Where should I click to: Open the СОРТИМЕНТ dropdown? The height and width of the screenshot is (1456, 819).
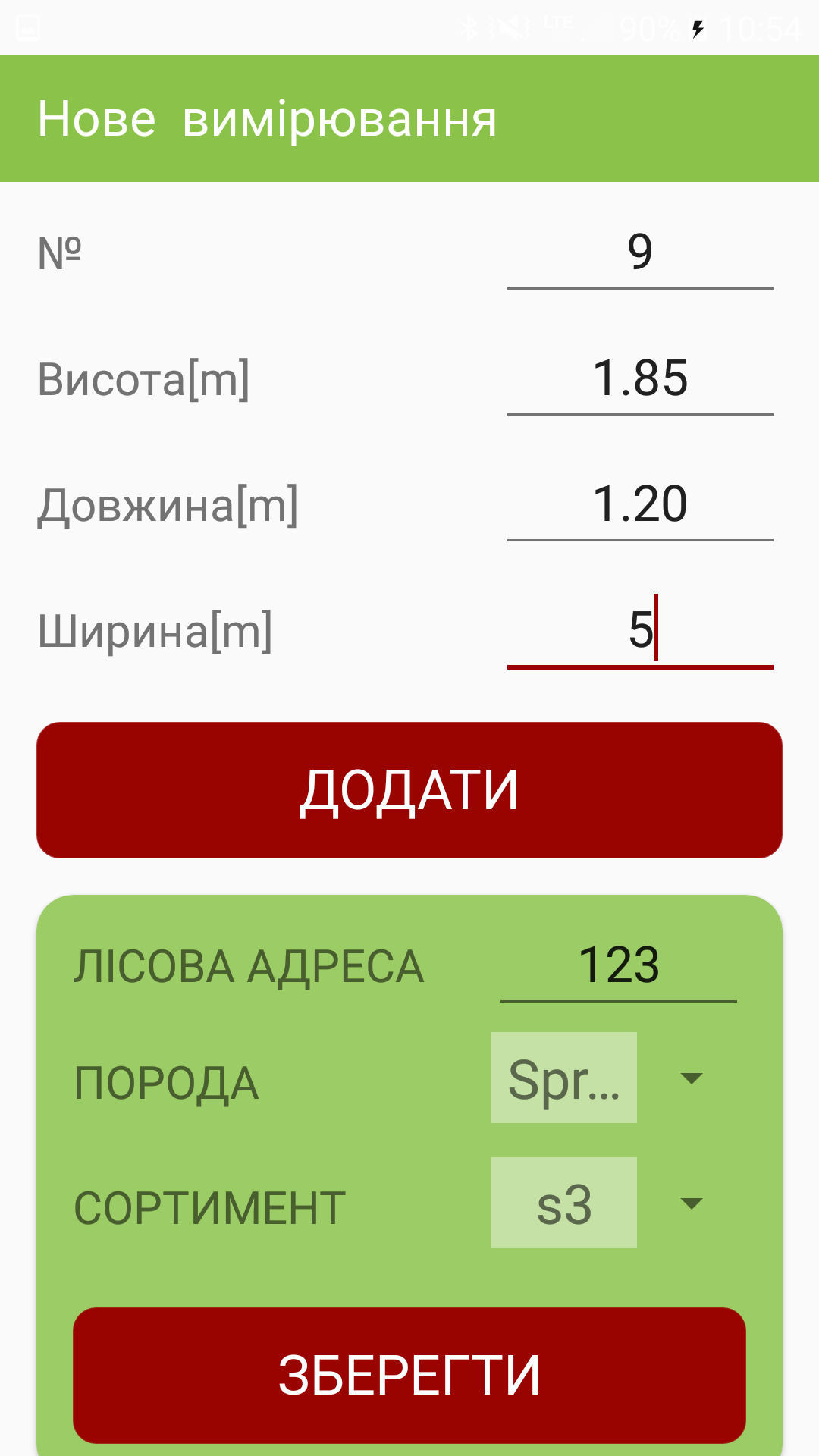tap(599, 1203)
